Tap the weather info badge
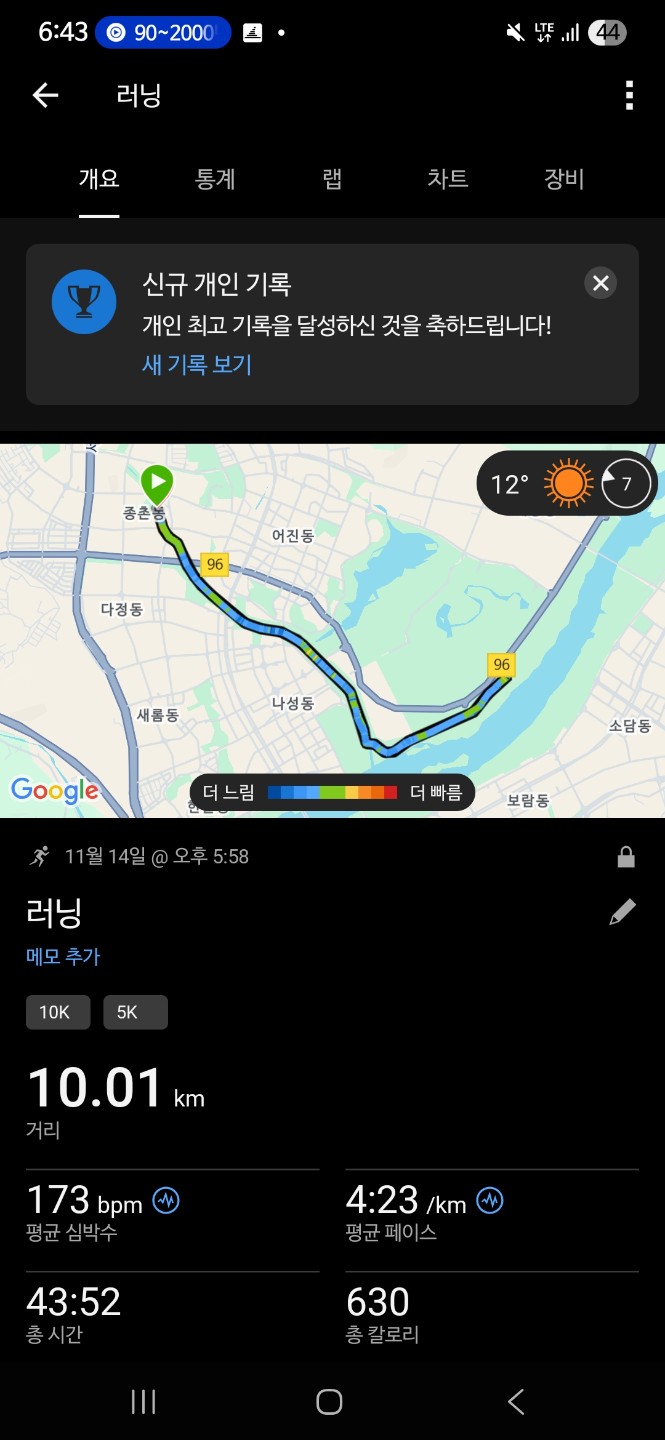The image size is (665, 1440). (567, 484)
